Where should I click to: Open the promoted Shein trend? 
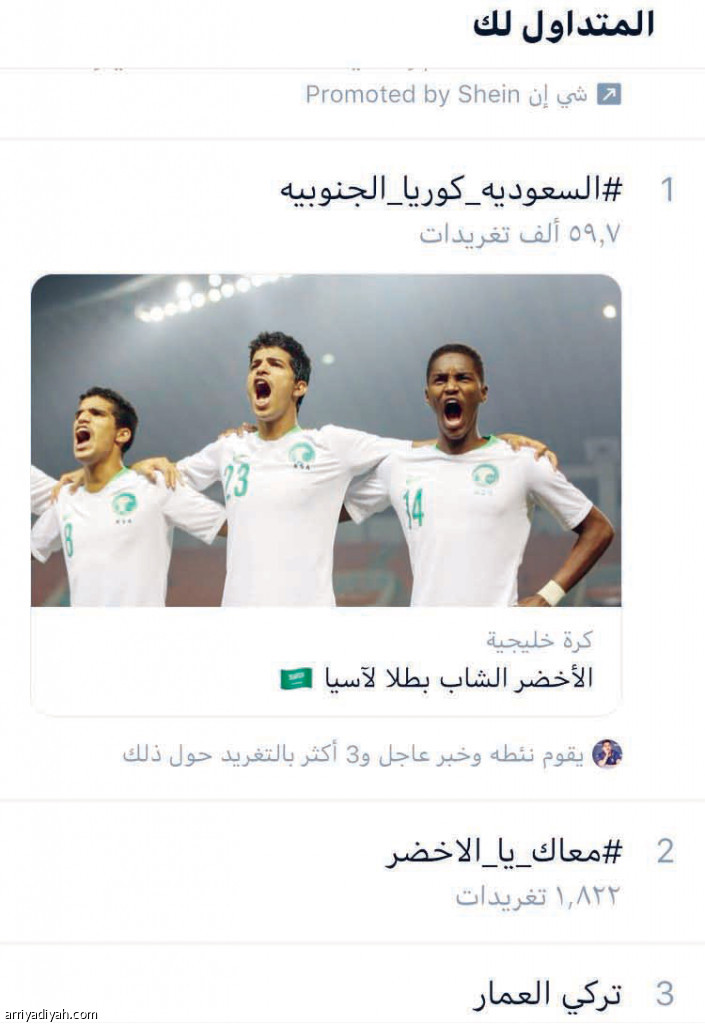(463, 95)
